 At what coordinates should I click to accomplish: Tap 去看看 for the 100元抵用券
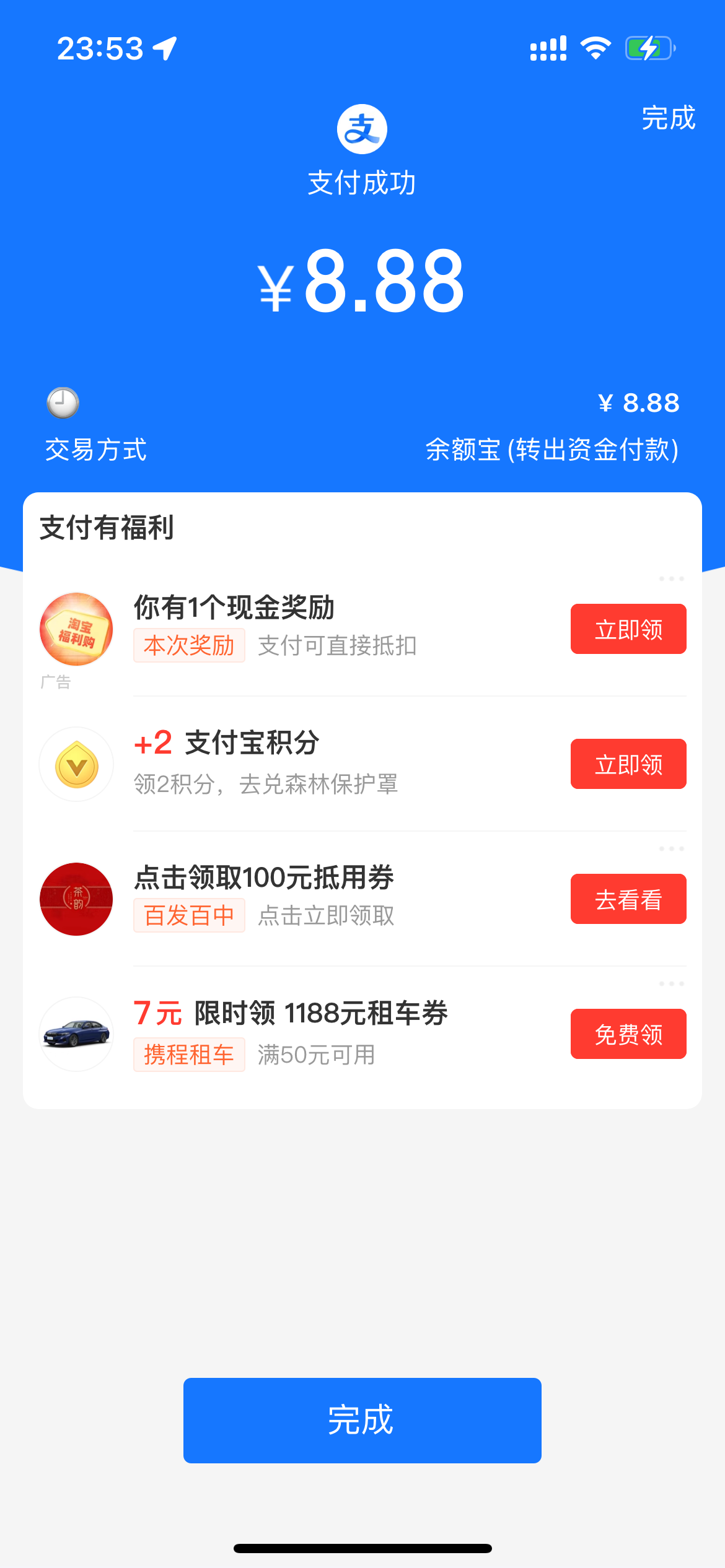point(628,899)
